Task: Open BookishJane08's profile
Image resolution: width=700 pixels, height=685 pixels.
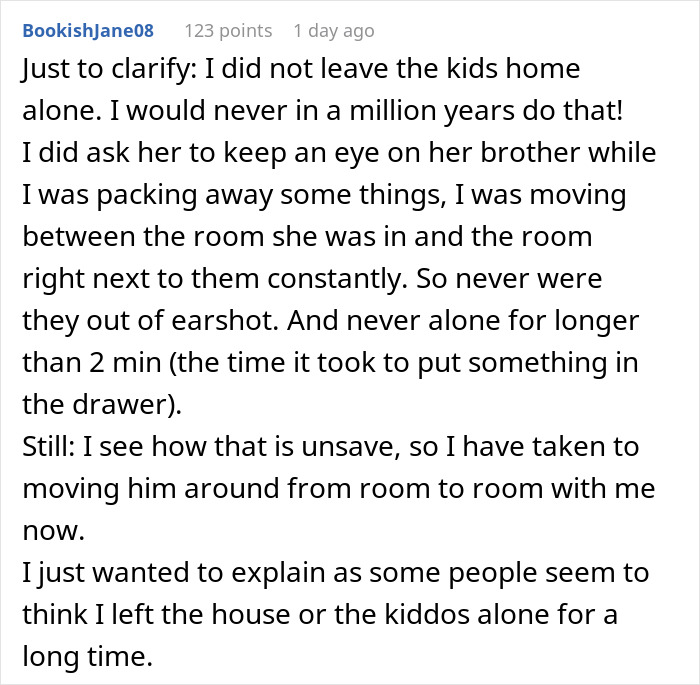Action: point(88,31)
